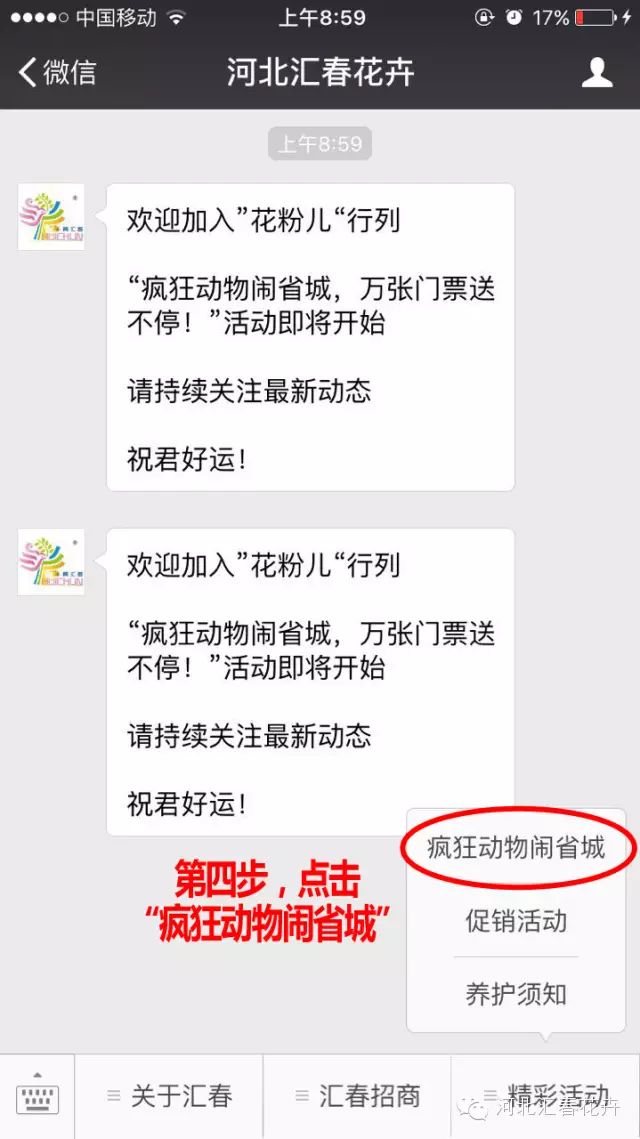This screenshot has width=640, height=1139.
Task: Tap the 精彩活动 bottom menu
Action: [545, 1094]
